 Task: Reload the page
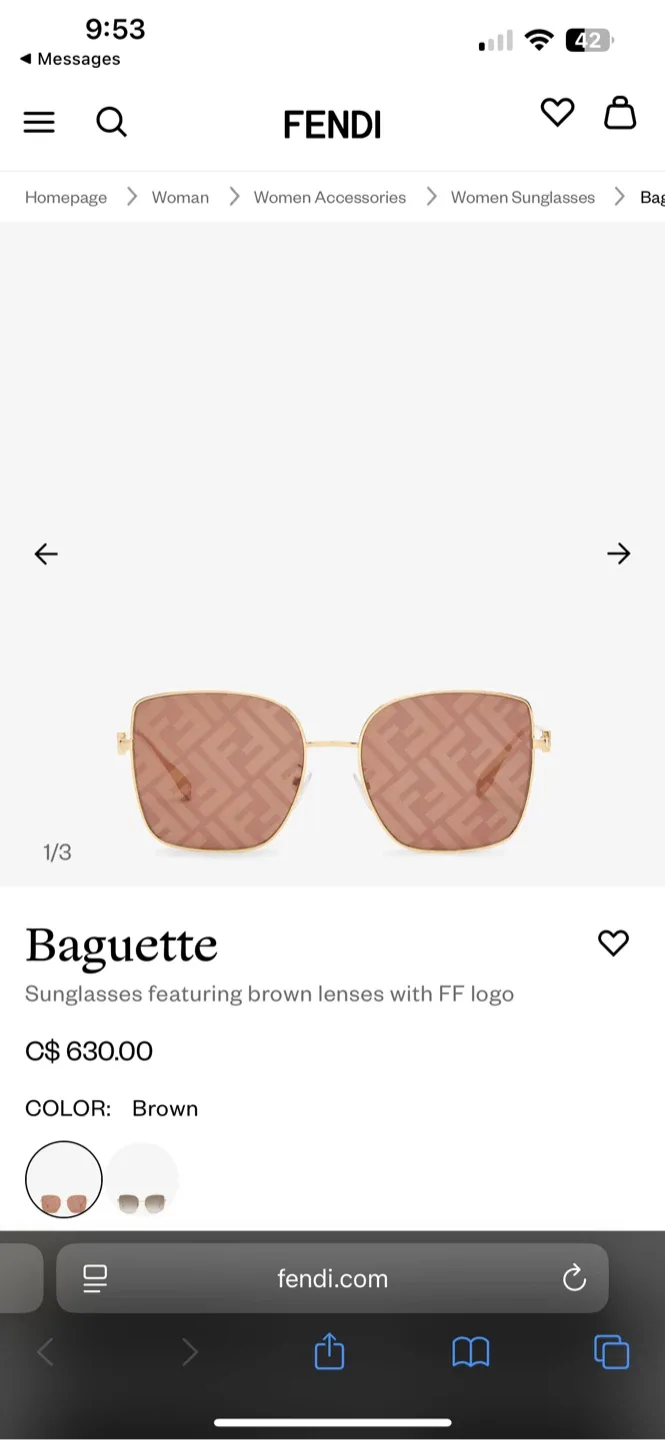(x=574, y=1277)
